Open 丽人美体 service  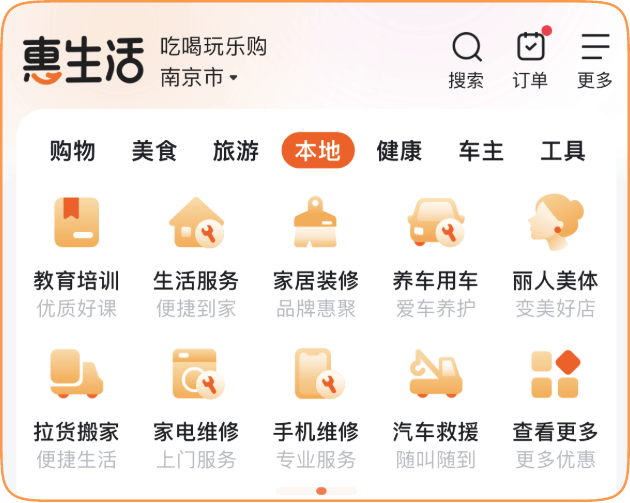click(555, 255)
